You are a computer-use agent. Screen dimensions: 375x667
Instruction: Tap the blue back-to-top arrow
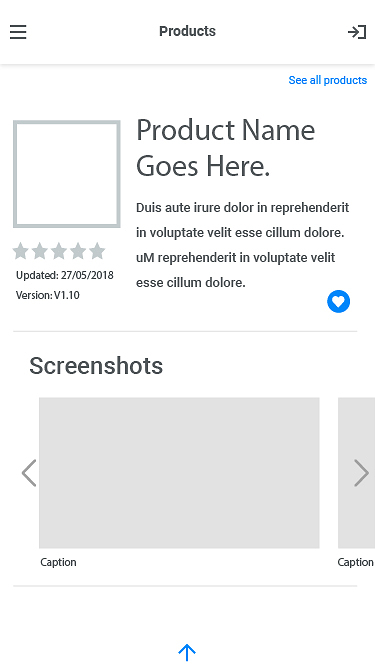click(x=187, y=652)
